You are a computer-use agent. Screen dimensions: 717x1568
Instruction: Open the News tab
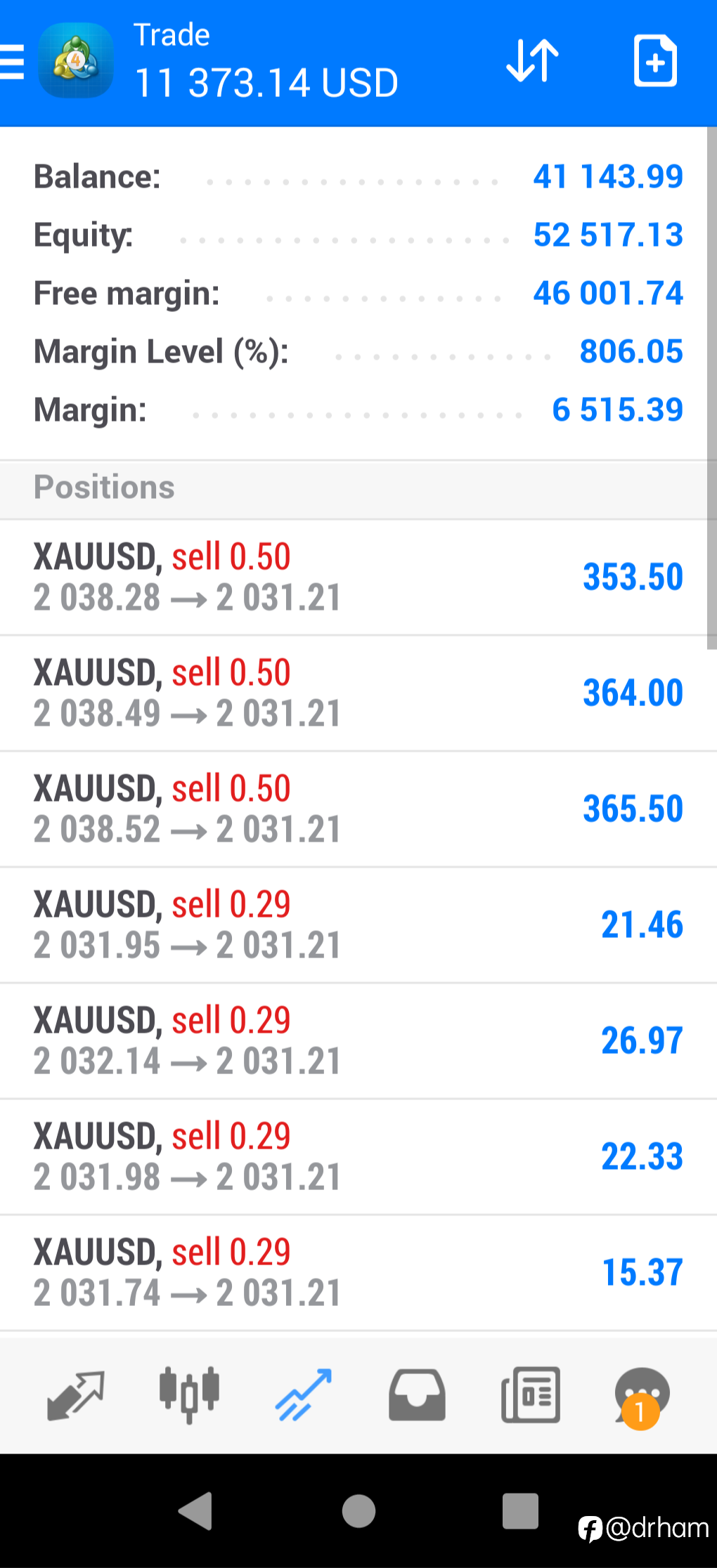pos(531,1395)
